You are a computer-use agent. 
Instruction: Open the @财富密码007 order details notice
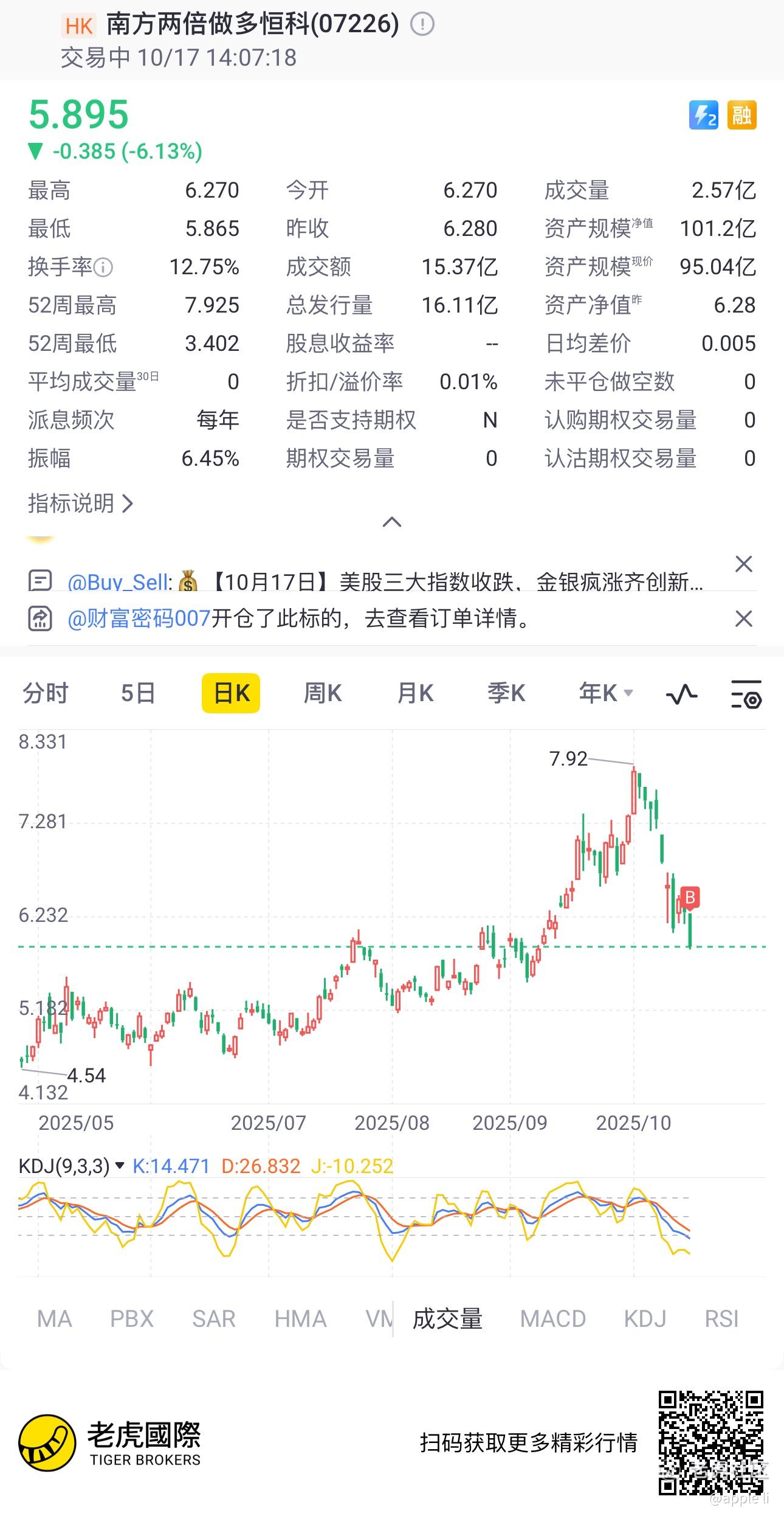298,619
